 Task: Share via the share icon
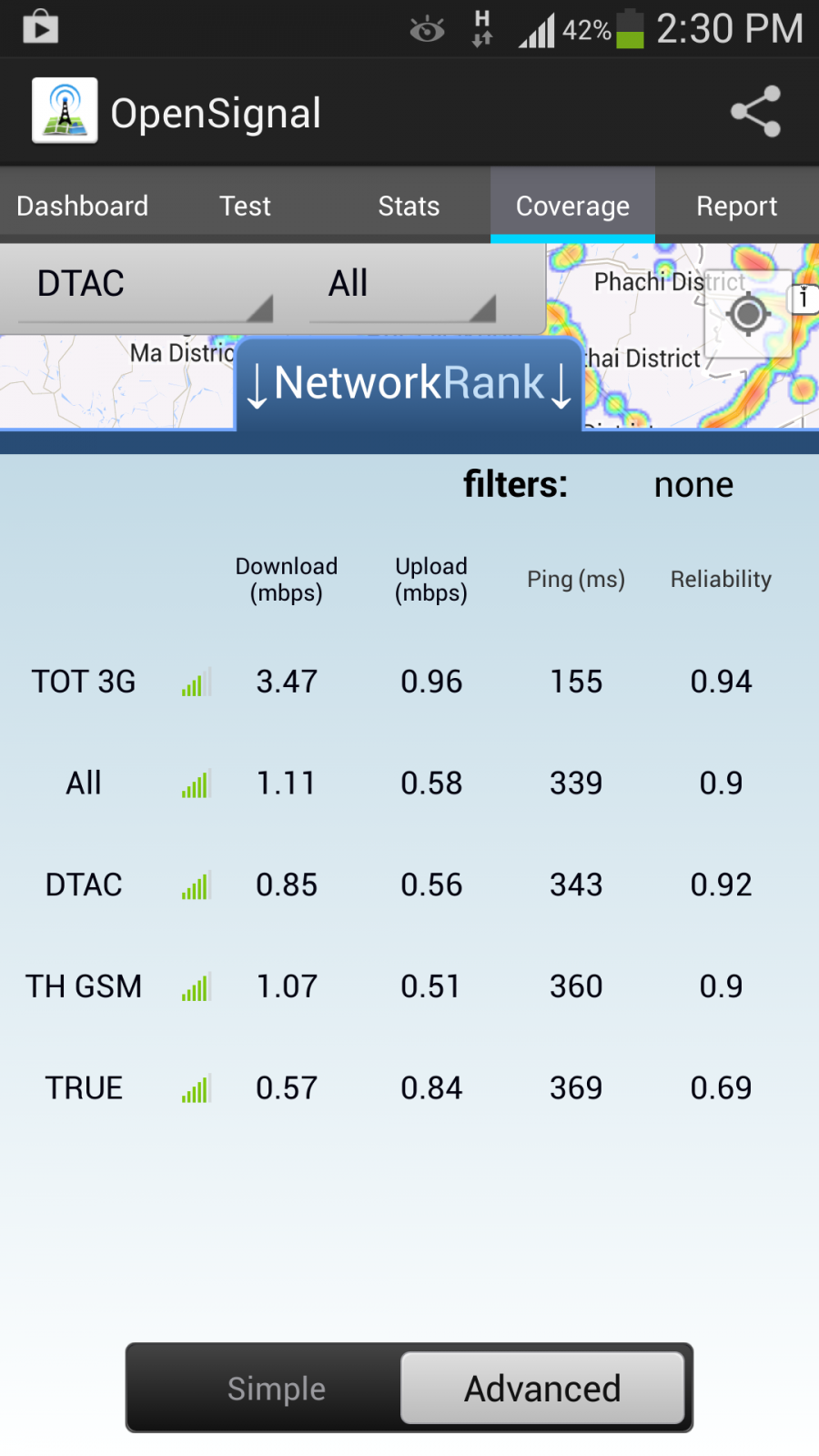coord(755,112)
